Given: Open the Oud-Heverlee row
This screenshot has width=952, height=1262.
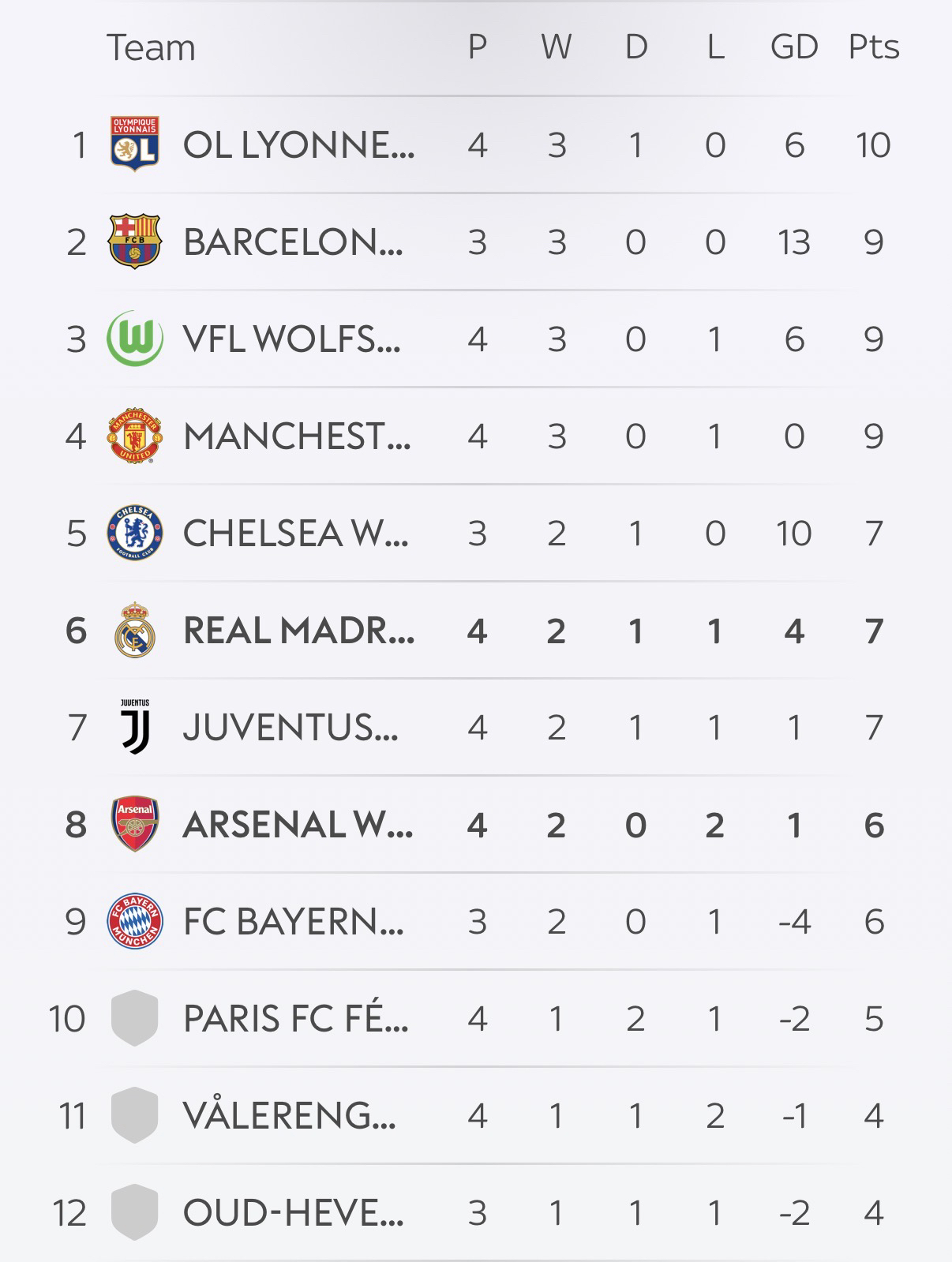Looking at the screenshot, I should [x=293, y=1213].
